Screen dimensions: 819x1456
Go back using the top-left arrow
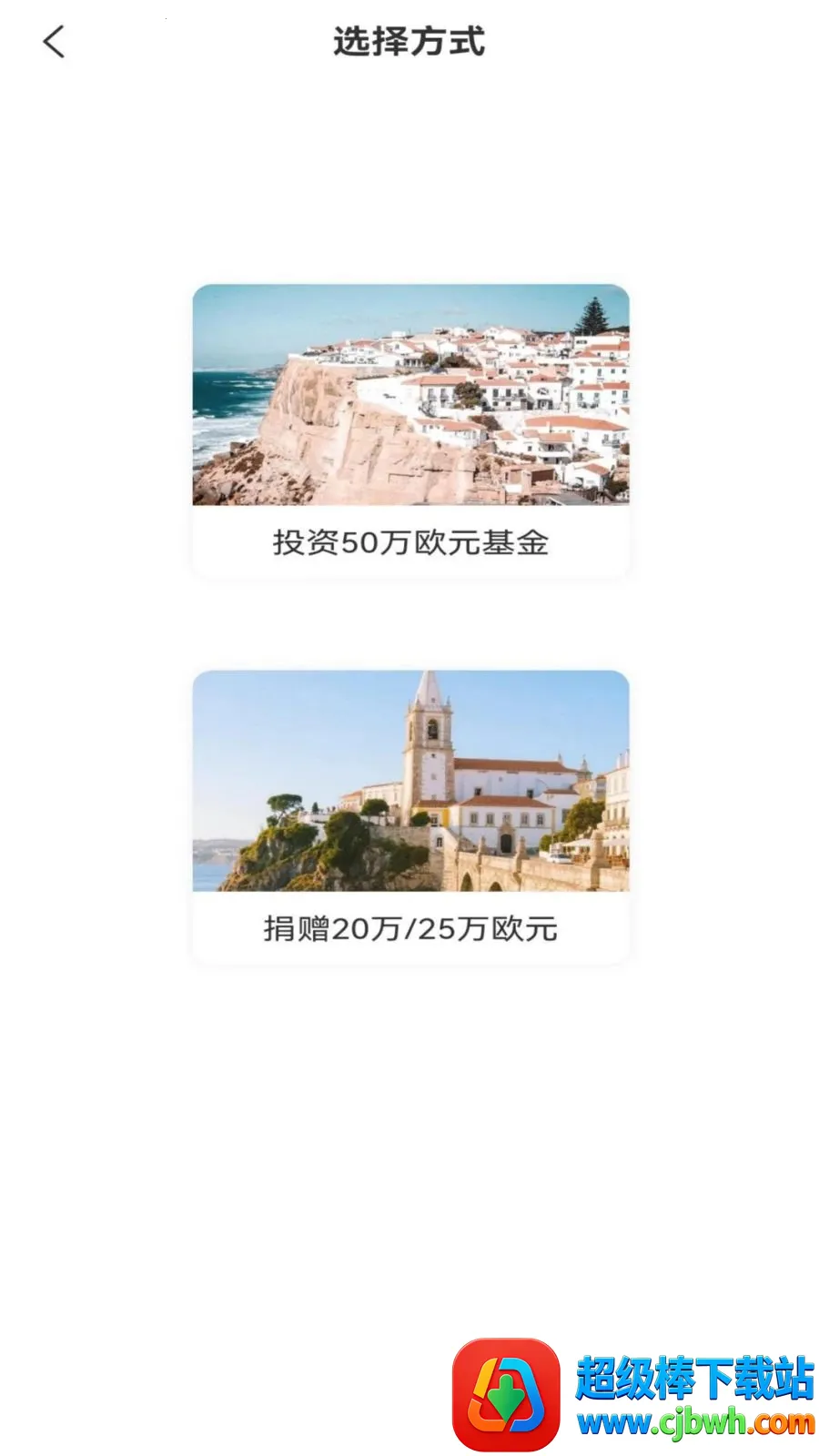click(x=55, y=42)
